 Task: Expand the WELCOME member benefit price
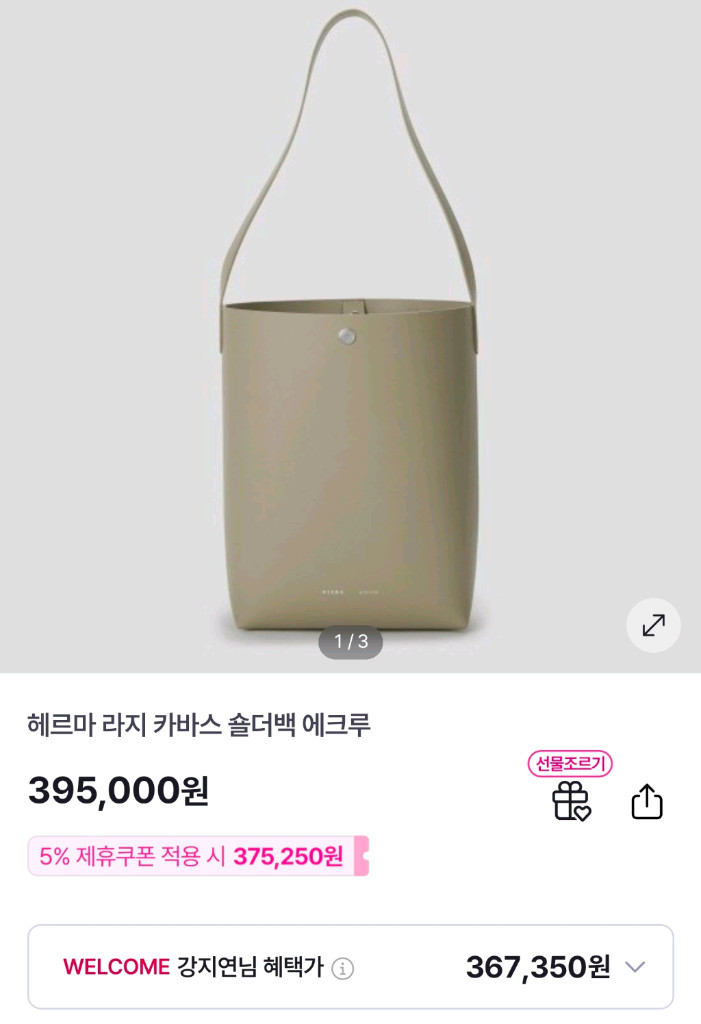tap(635, 967)
